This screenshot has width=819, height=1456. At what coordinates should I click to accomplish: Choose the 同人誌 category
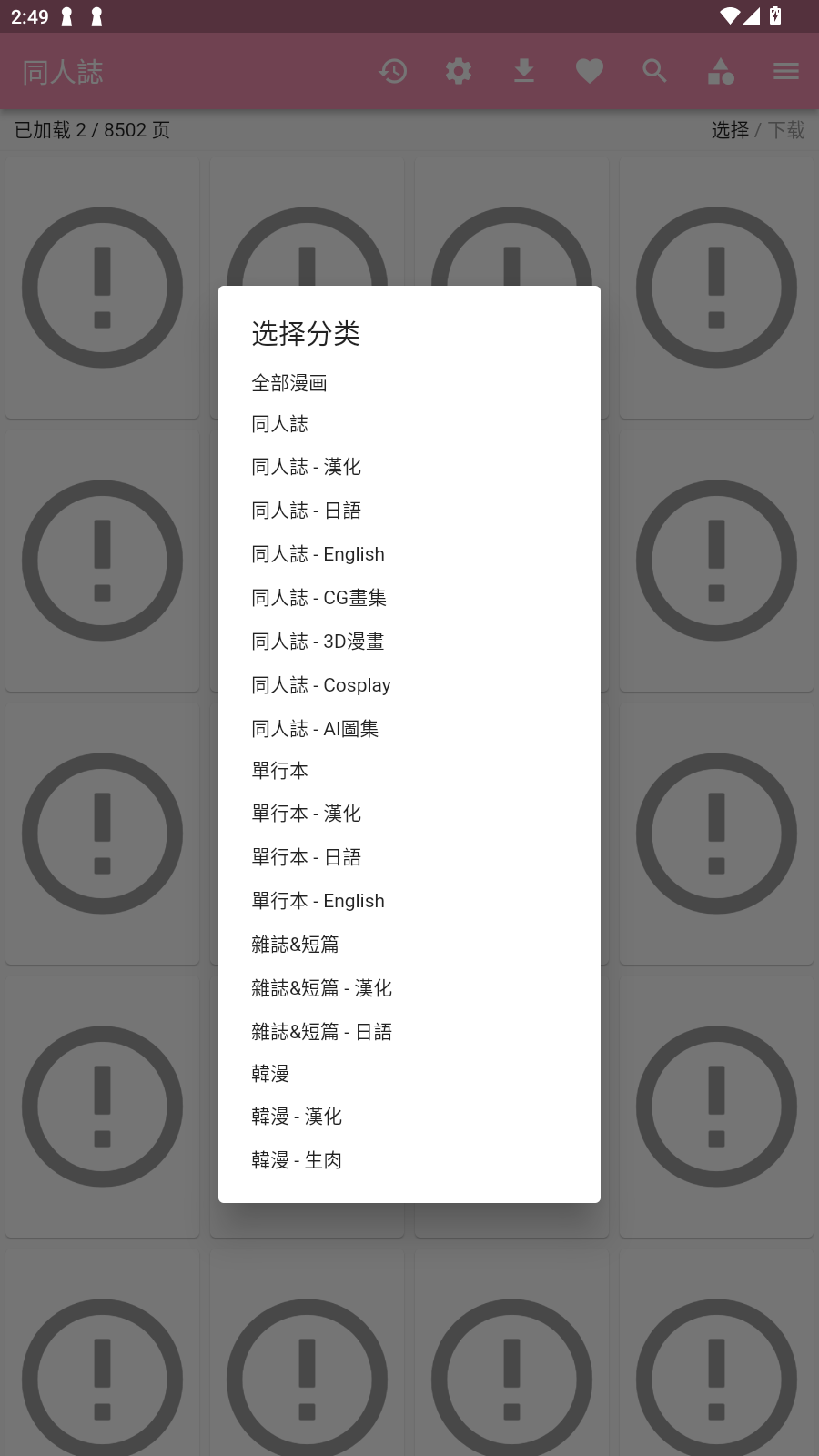click(280, 424)
